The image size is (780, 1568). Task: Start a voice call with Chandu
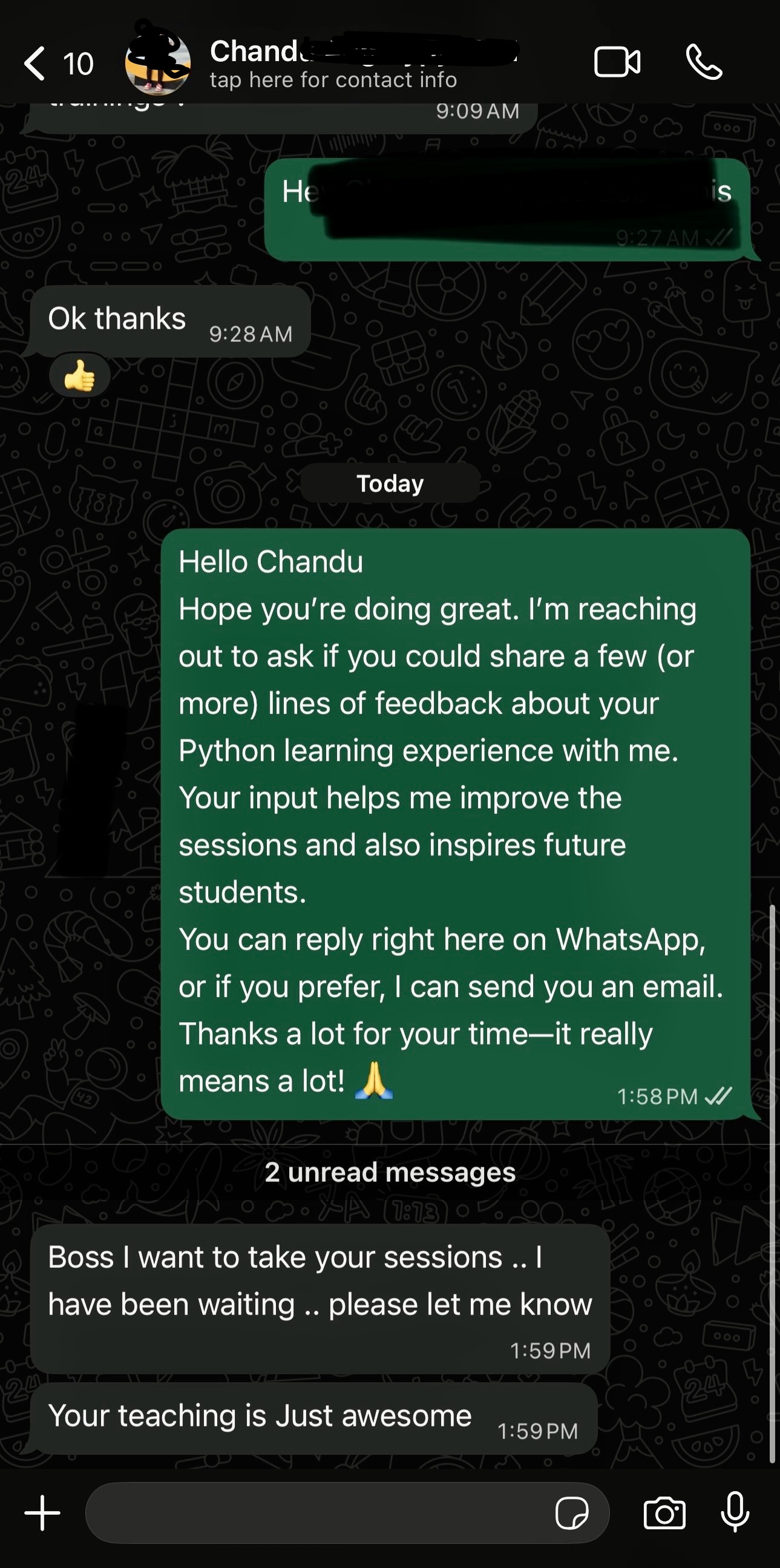click(x=704, y=63)
